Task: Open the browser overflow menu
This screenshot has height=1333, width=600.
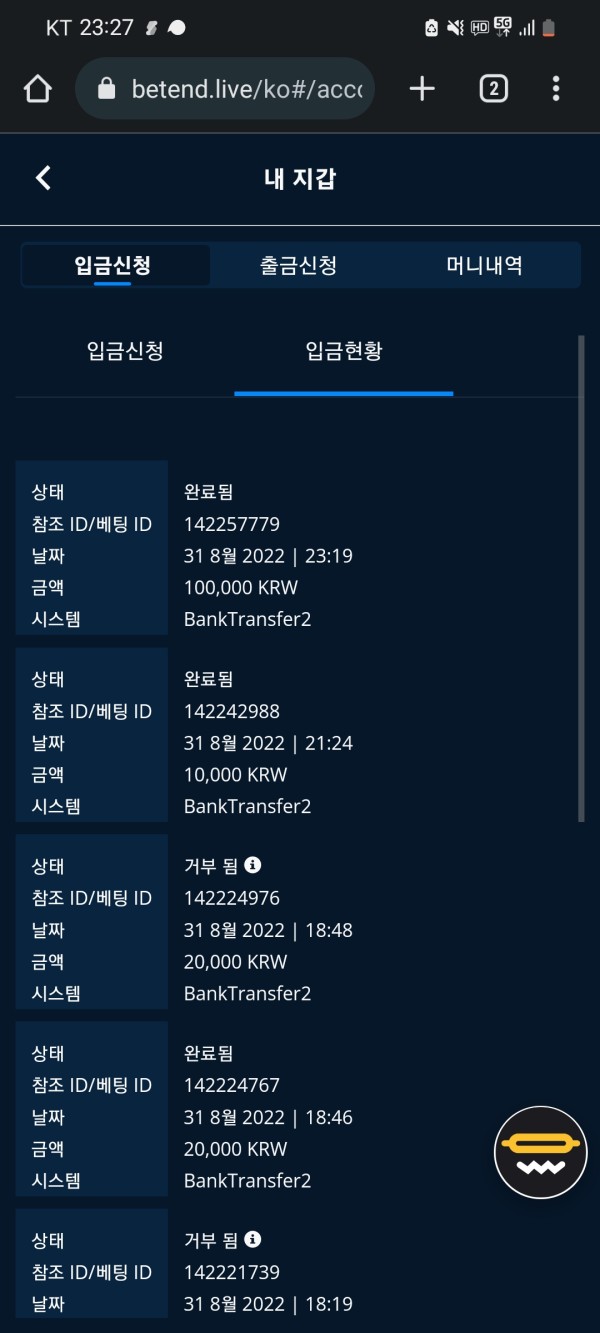Action: click(x=556, y=89)
